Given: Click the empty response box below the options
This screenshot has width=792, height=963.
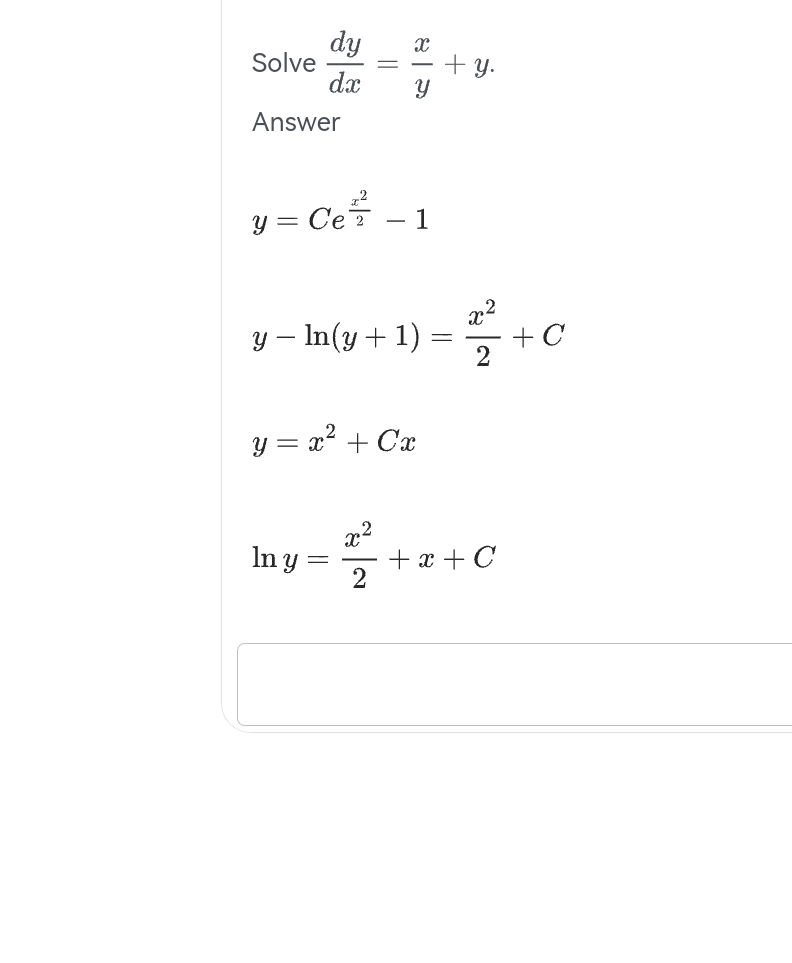Looking at the screenshot, I should pyautogui.click(x=515, y=683).
